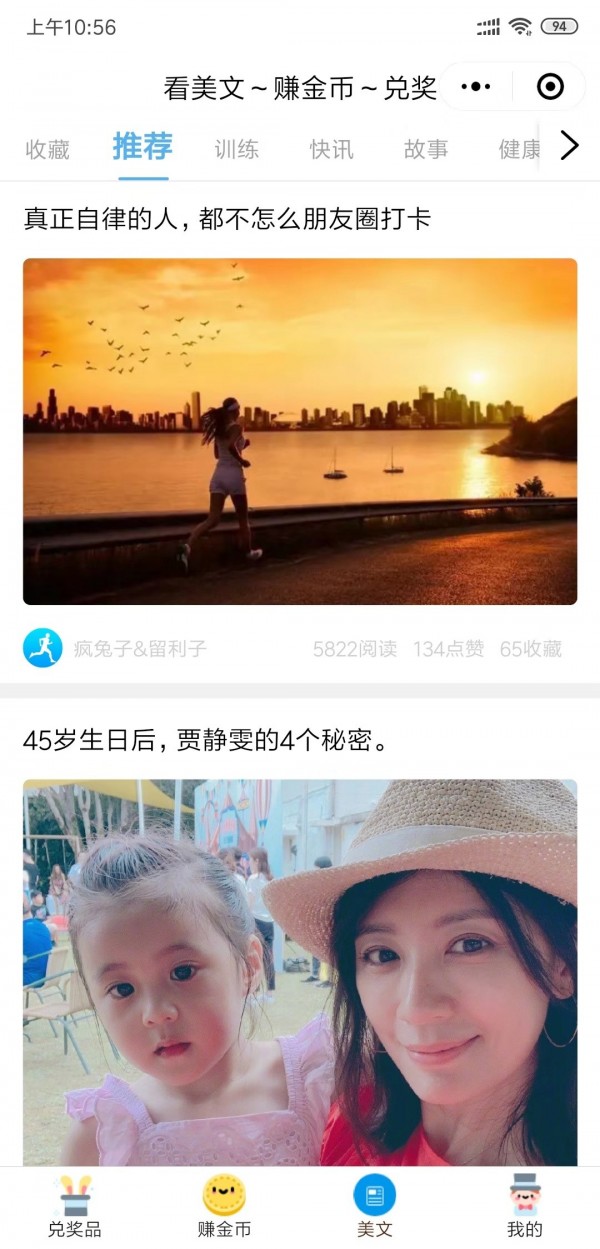Open the article 45岁生日后，贾静雯的4个秘密

205,741
